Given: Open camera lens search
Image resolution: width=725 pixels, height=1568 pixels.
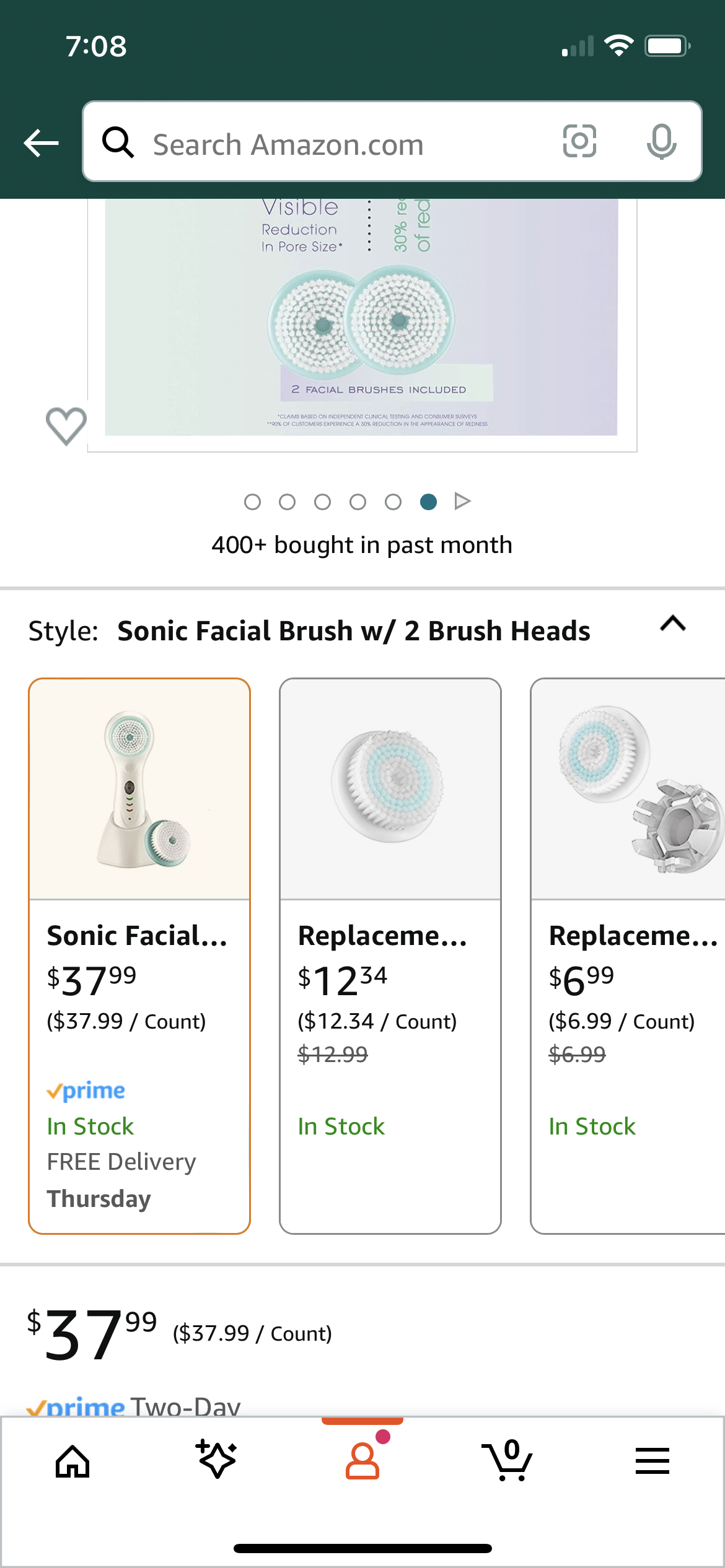Looking at the screenshot, I should click(x=579, y=142).
